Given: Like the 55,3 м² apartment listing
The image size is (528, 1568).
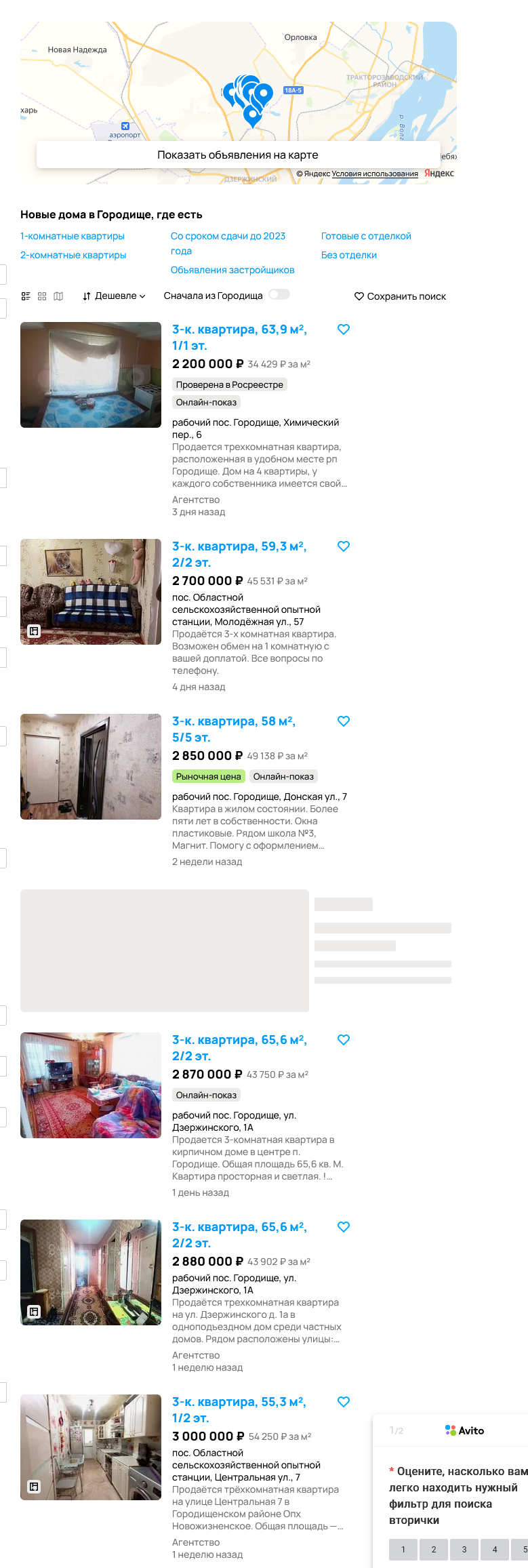Looking at the screenshot, I should 344,1402.
